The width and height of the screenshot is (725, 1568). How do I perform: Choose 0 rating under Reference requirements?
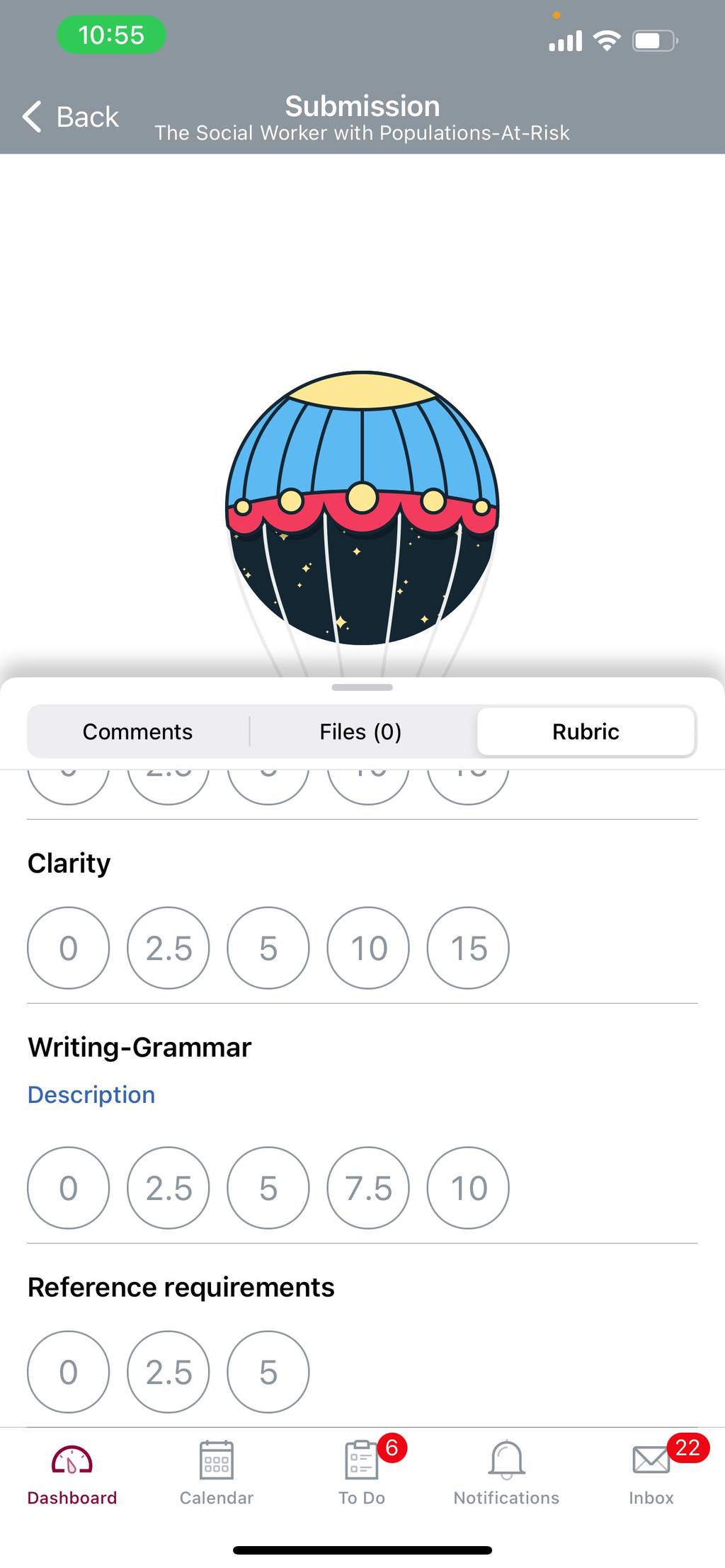[x=69, y=1372]
